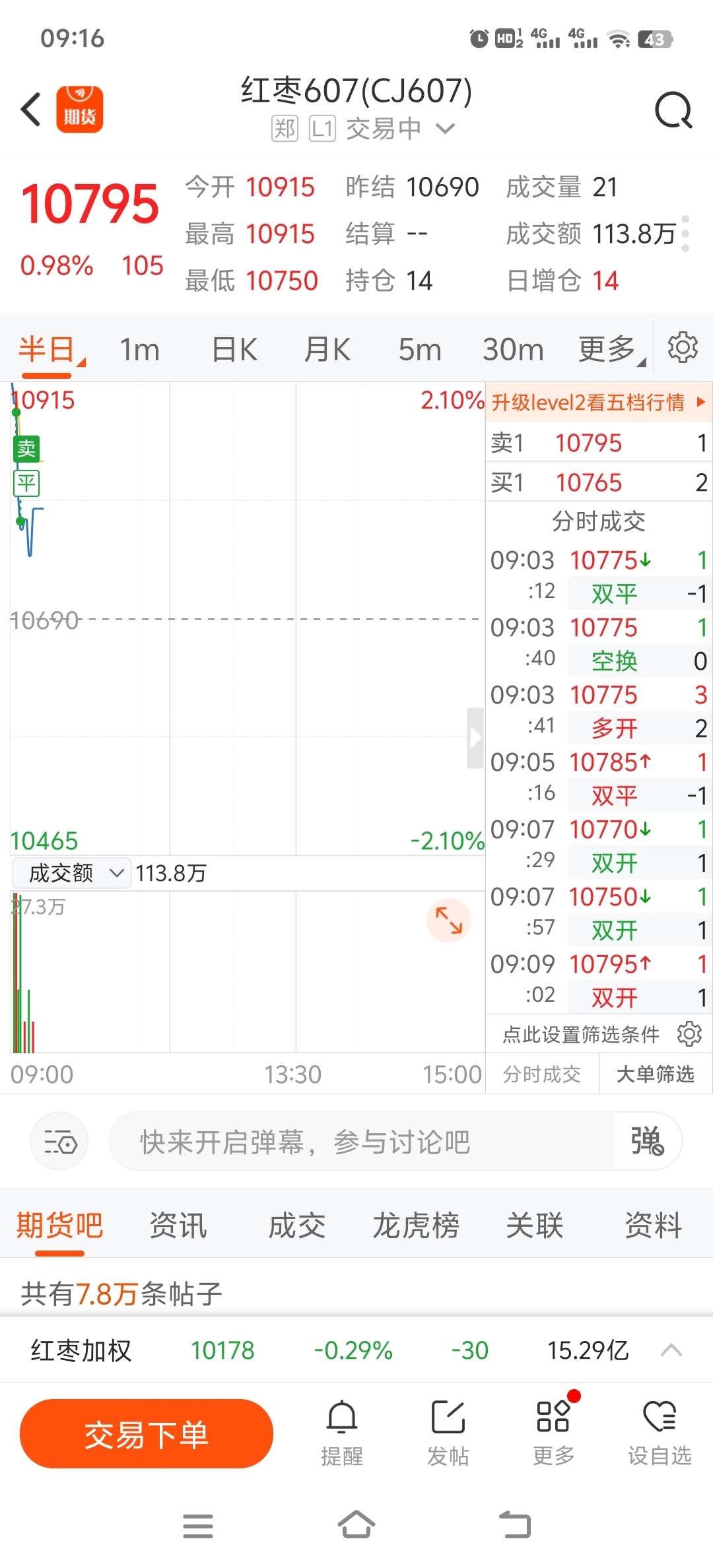The width and height of the screenshot is (713, 1568).
Task: Switch chart to 日K
Action: pyautogui.click(x=234, y=350)
